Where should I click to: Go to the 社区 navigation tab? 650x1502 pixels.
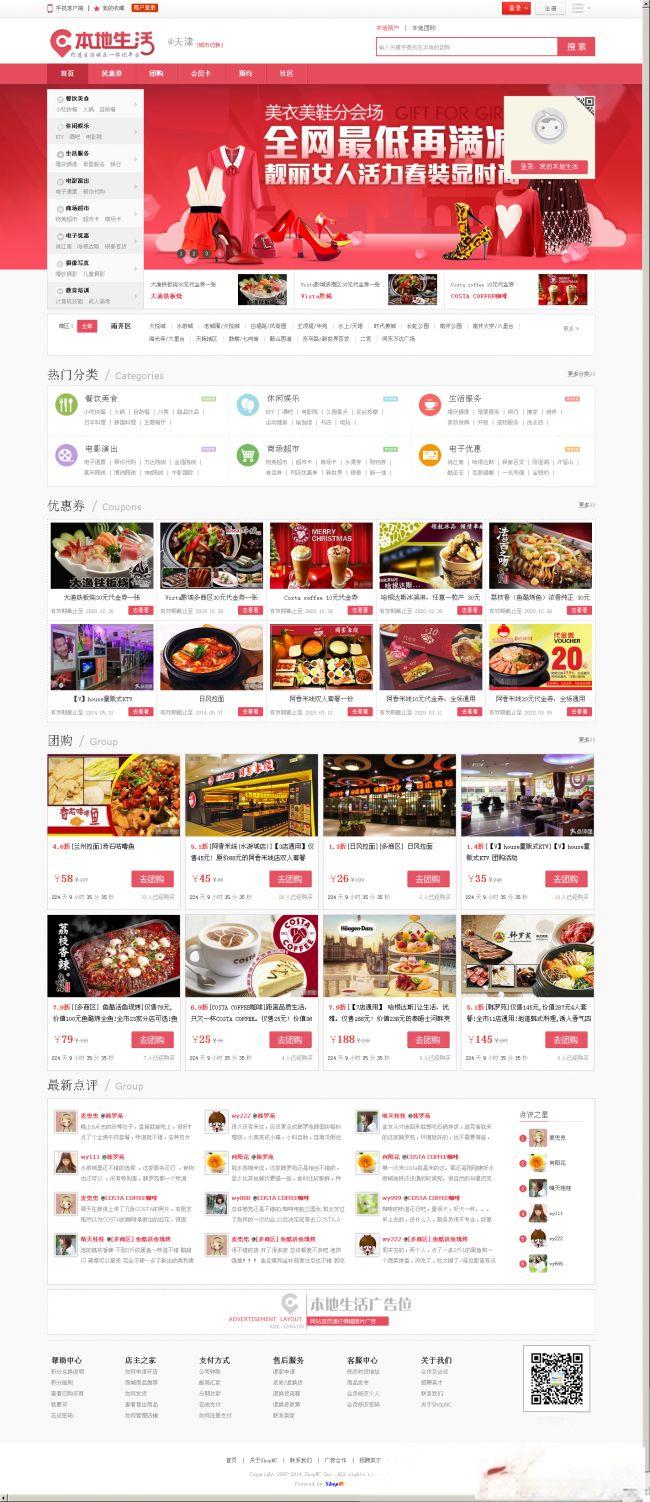[286, 73]
